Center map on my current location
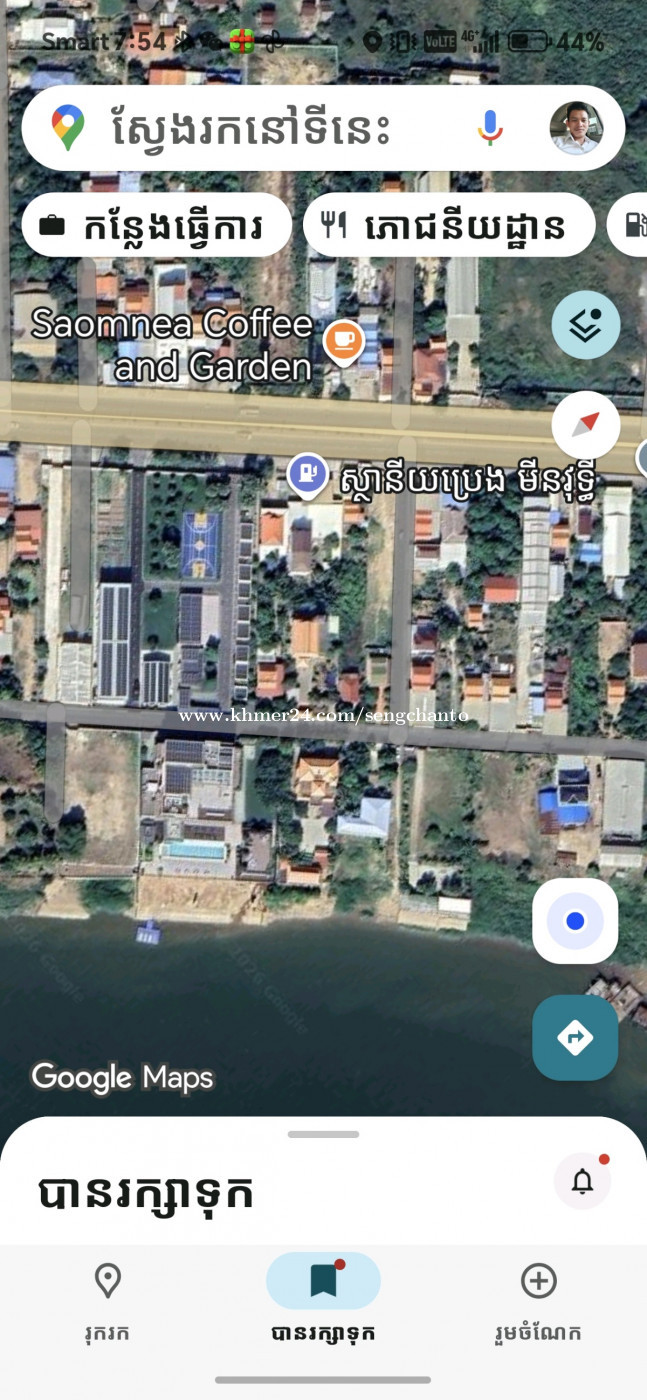 click(x=575, y=921)
